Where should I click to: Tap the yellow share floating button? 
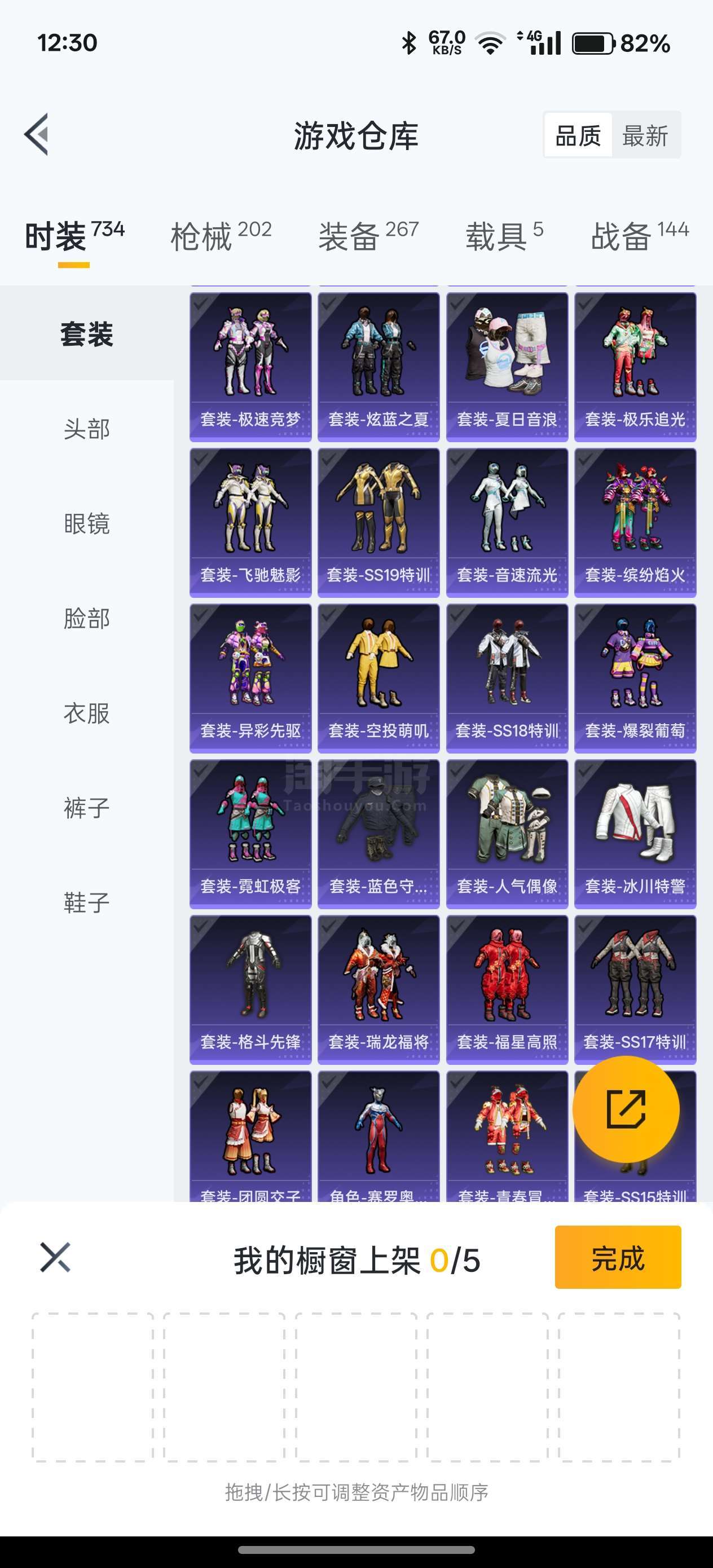point(626,1109)
